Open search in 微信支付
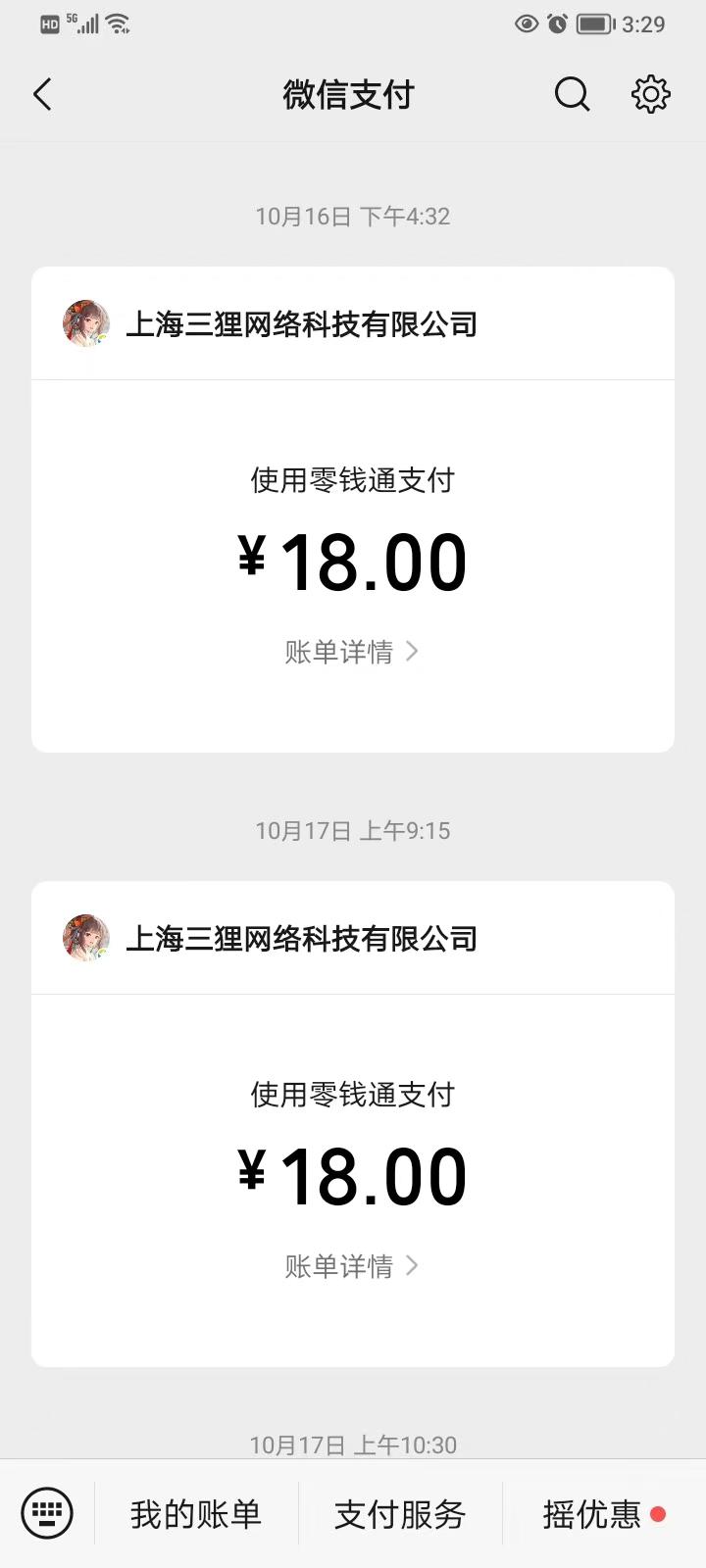 click(x=572, y=95)
